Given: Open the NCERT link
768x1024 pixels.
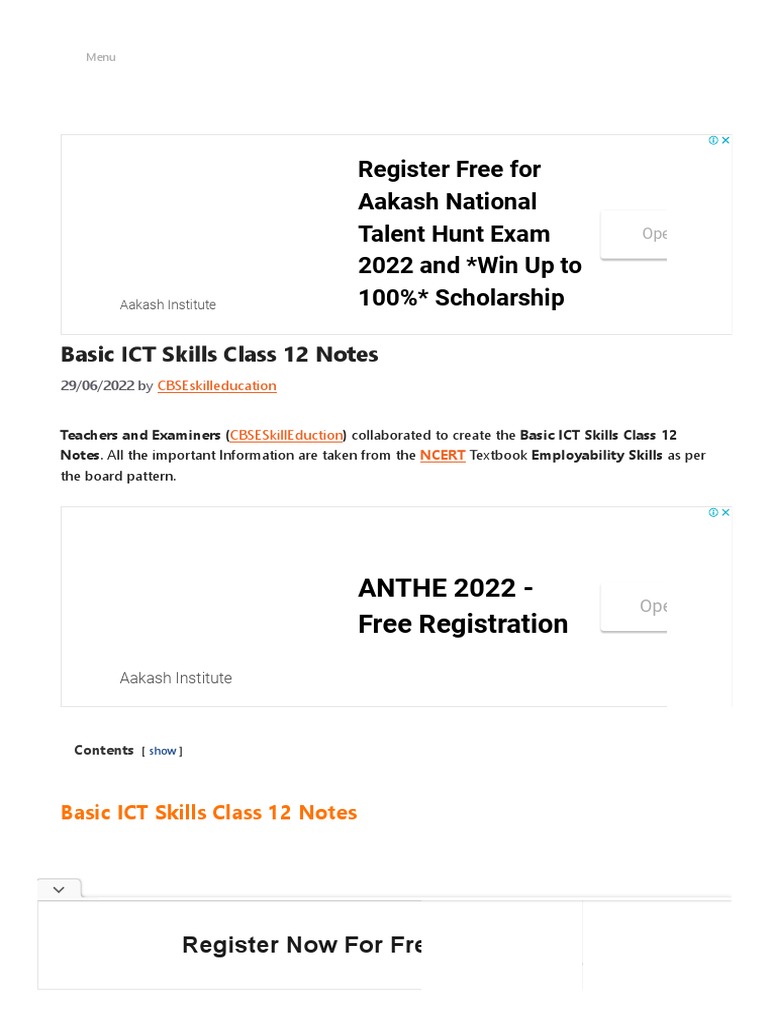Looking at the screenshot, I should coord(442,455).
